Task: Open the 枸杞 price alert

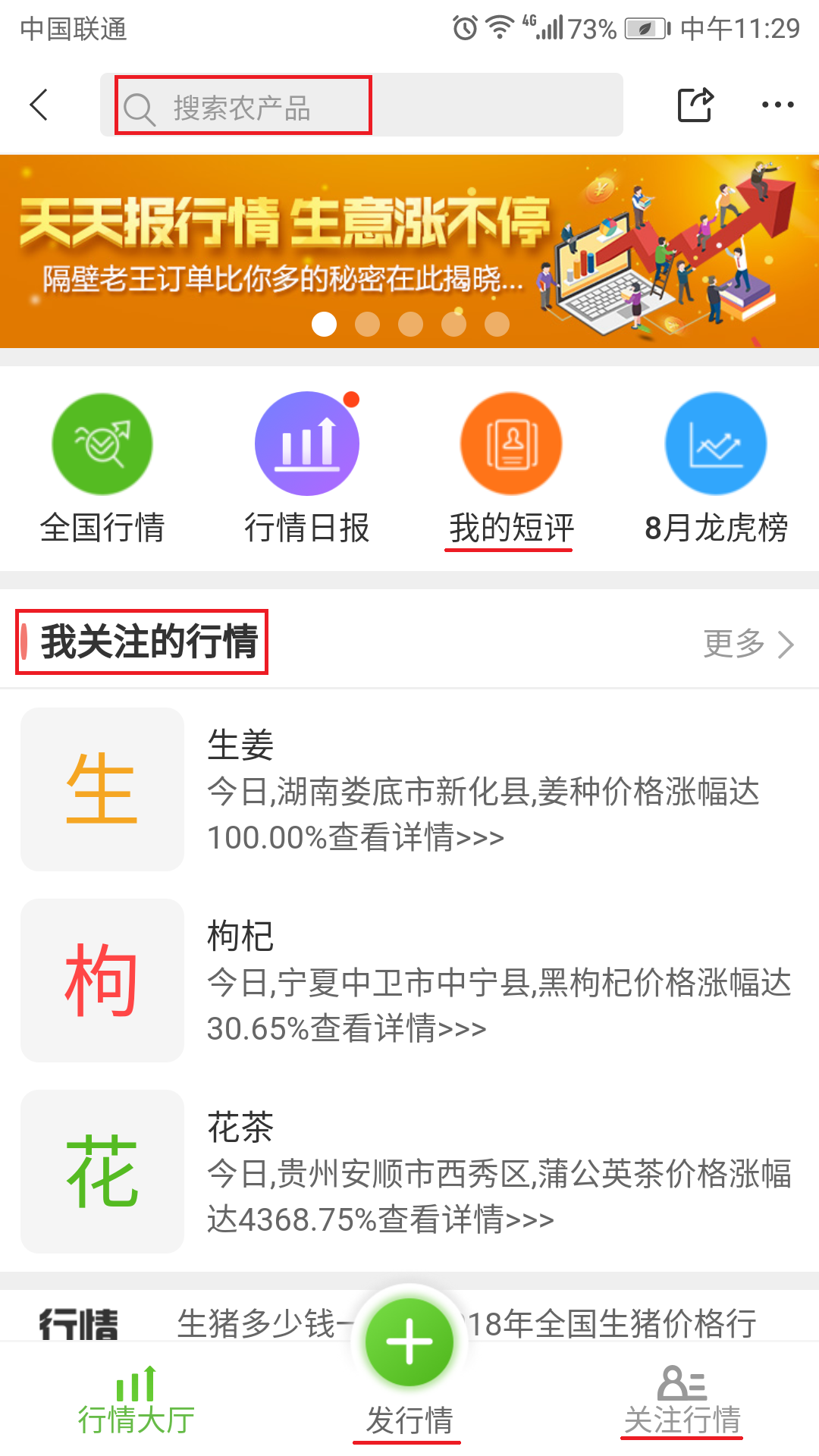Action: pos(409,981)
